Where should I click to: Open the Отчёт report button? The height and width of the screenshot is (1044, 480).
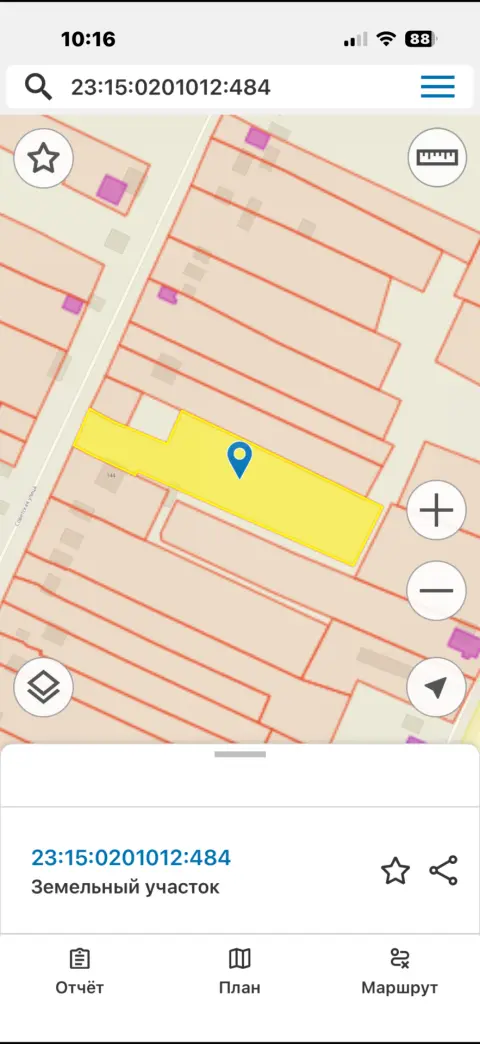pos(80,971)
